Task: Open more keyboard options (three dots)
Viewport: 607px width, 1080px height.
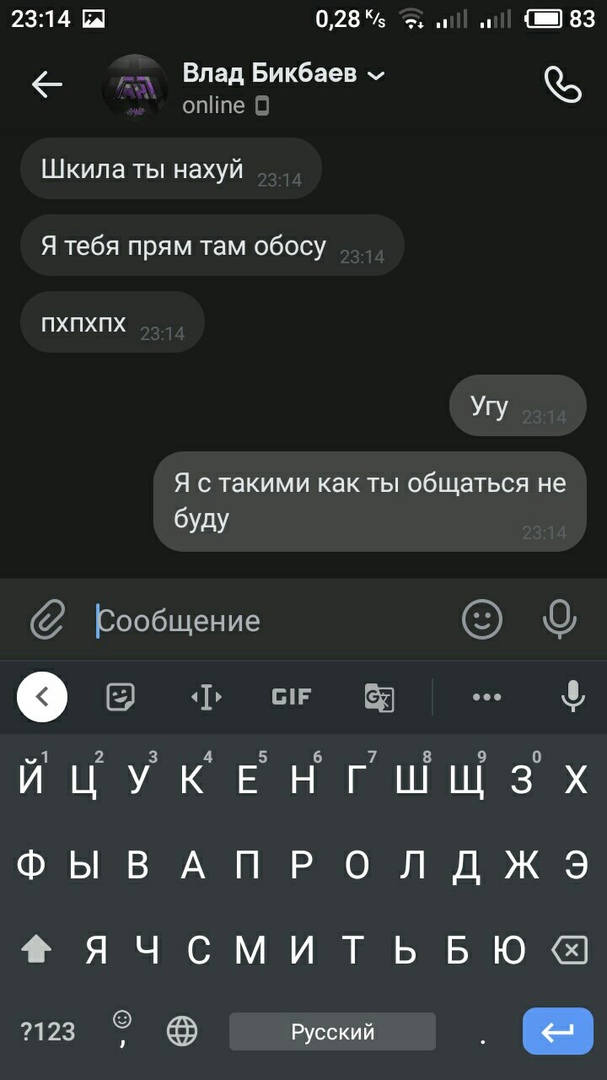Action: point(487,697)
